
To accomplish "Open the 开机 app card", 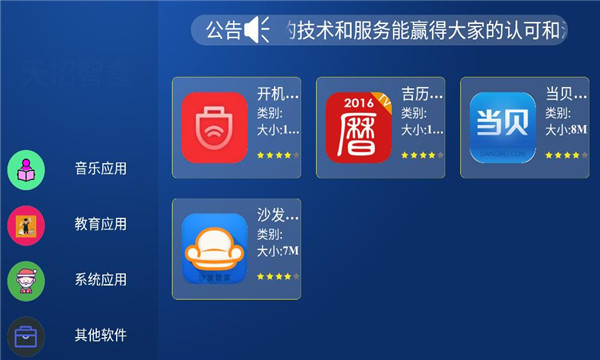I will tap(236, 127).
